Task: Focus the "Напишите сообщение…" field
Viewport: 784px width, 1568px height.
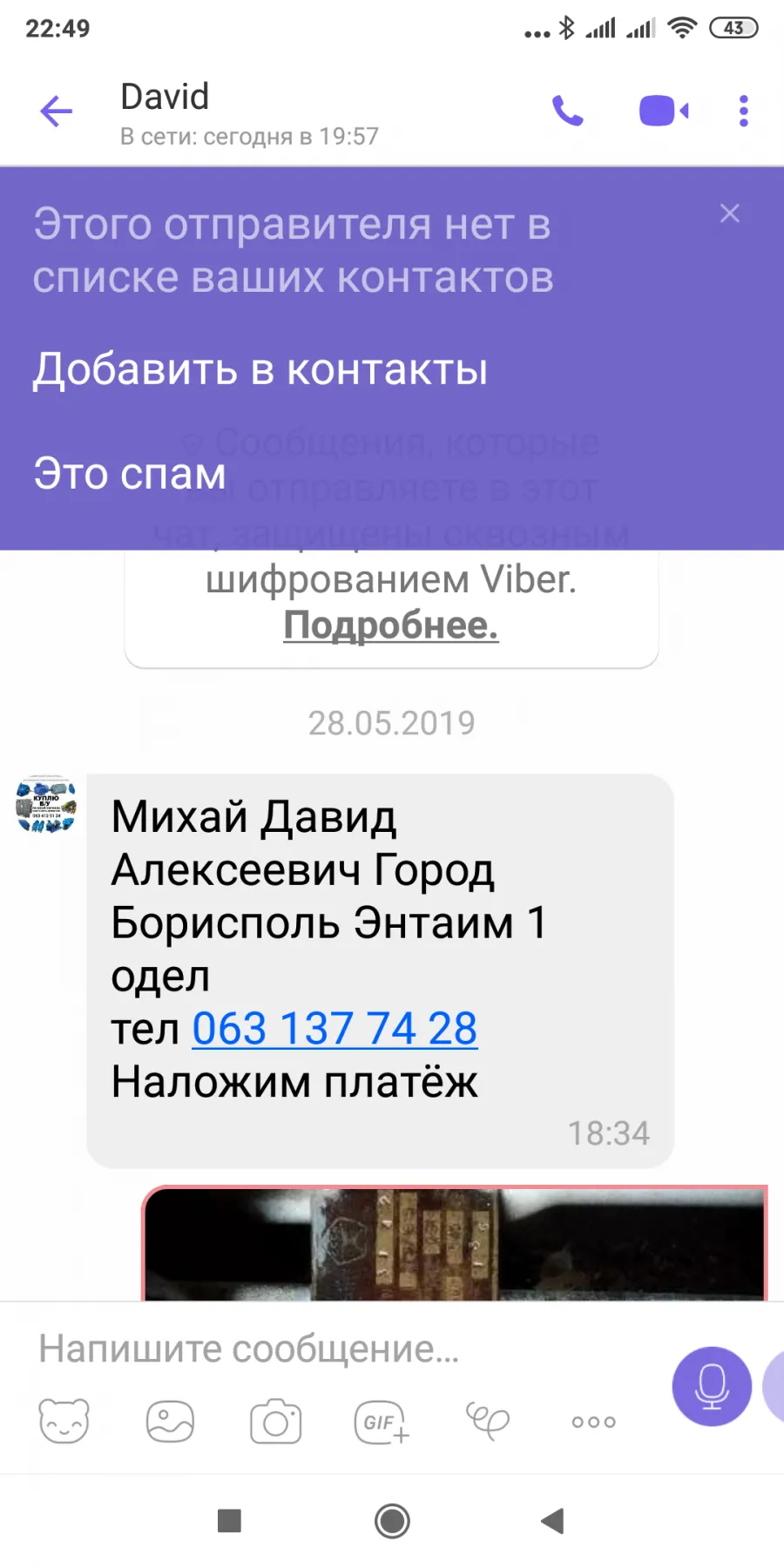Action: tap(348, 1348)
